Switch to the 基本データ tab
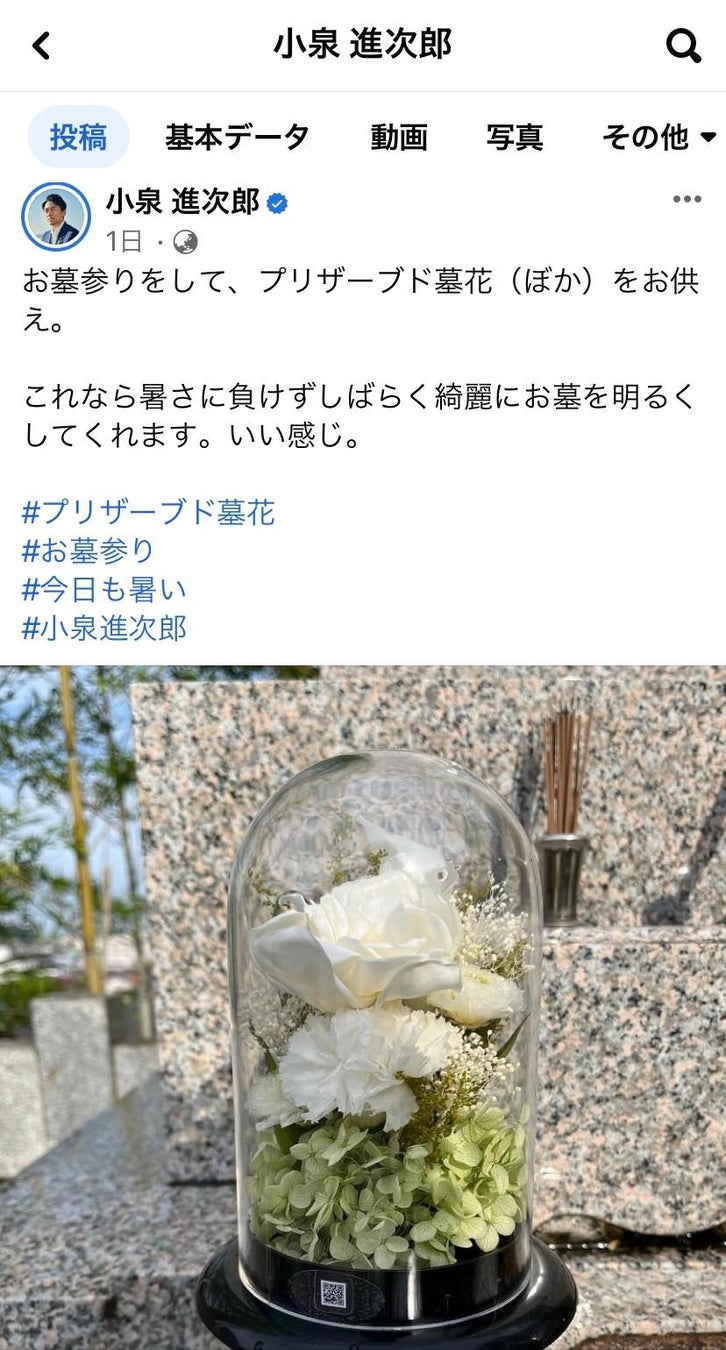This screenshot has width=726, height=1350. pos(237,137)
